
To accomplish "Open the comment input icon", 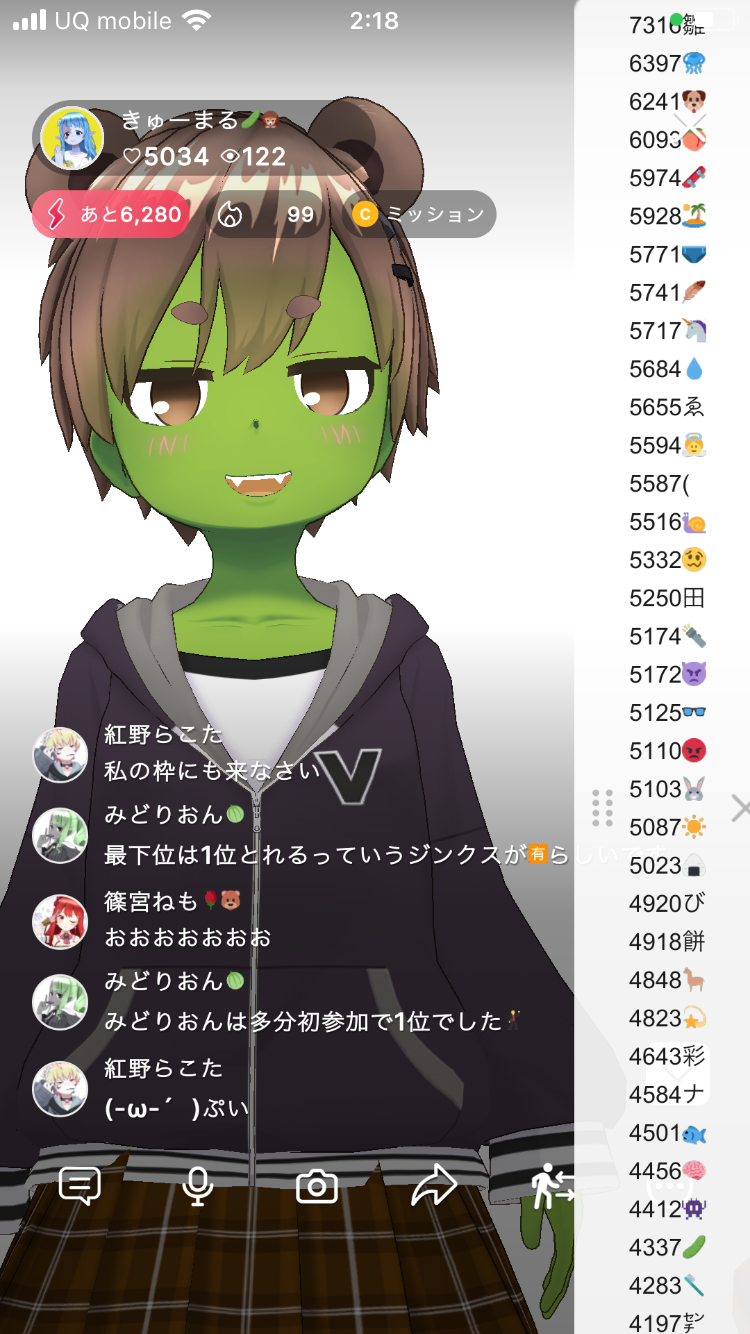I will coord(80,1186).
